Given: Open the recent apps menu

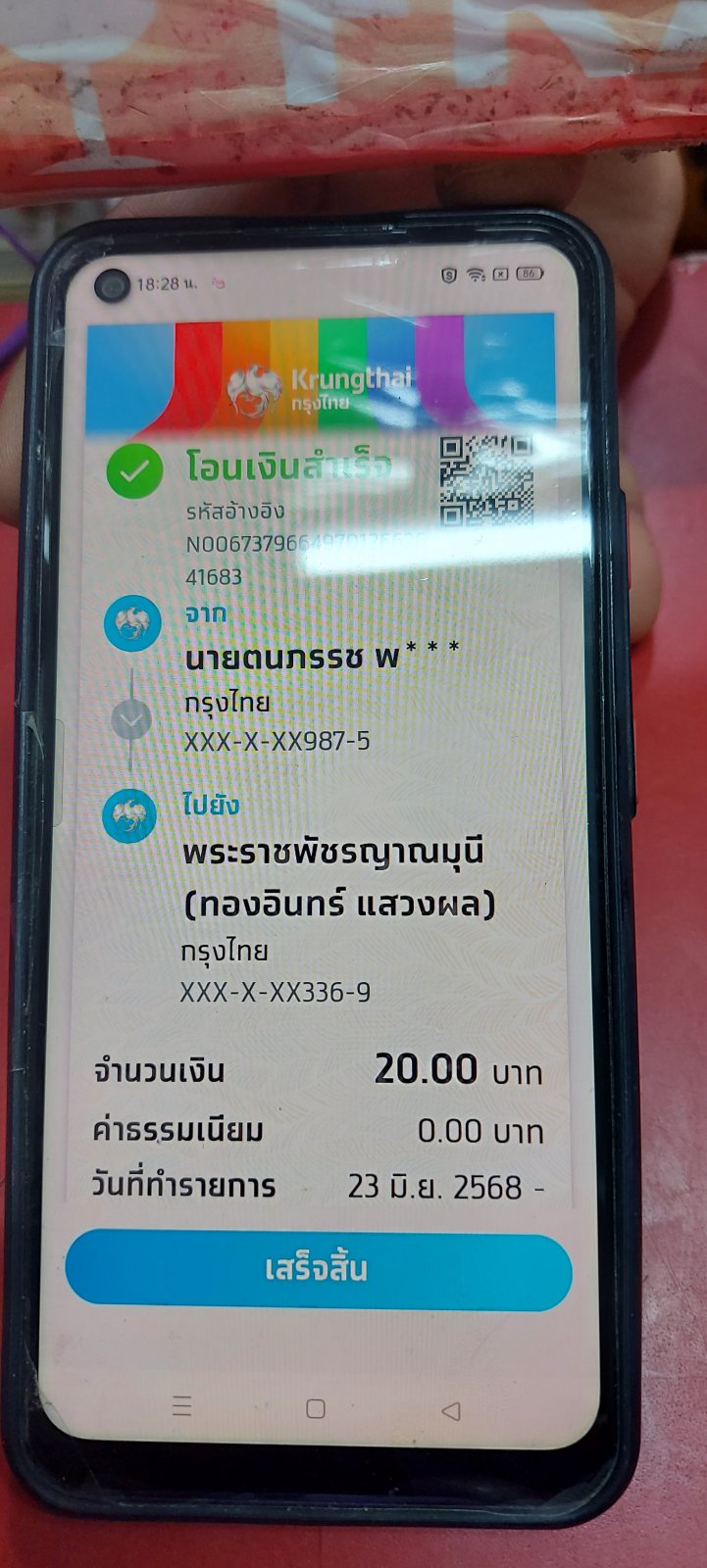Looking at the screenshot, I should 182,1405.
